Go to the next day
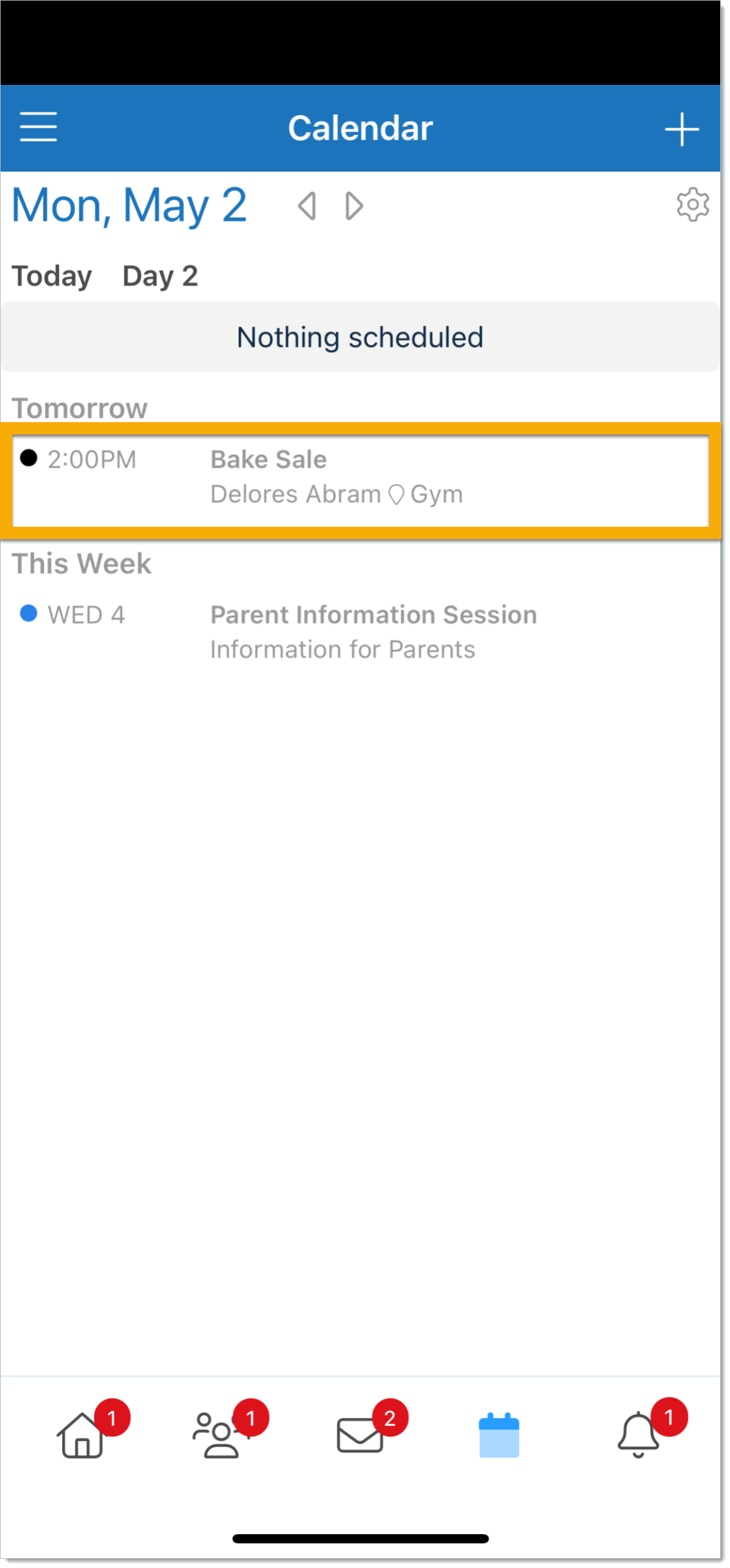 click(x=354, y=206)
